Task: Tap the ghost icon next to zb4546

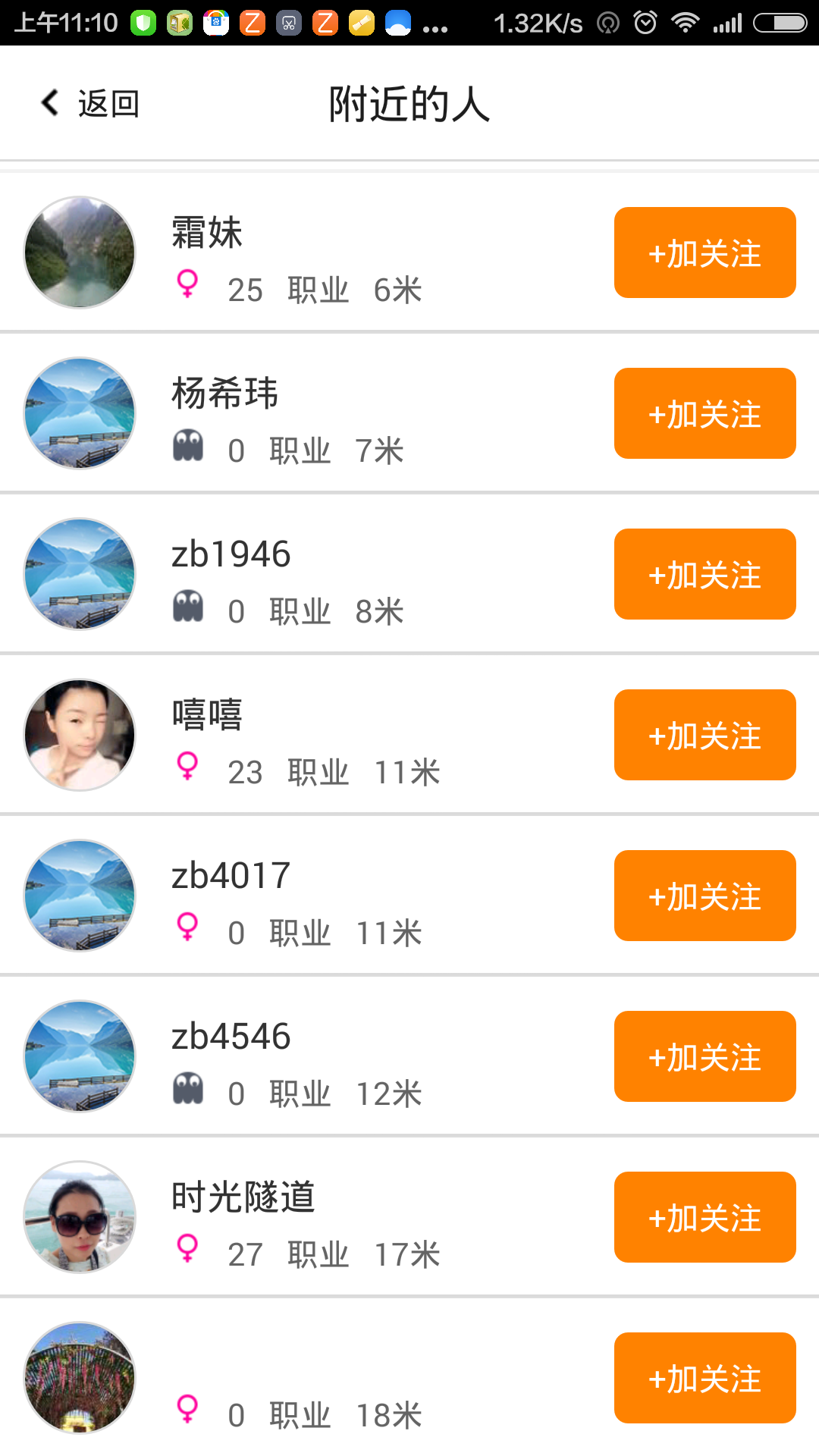Action: (187, 1088)
